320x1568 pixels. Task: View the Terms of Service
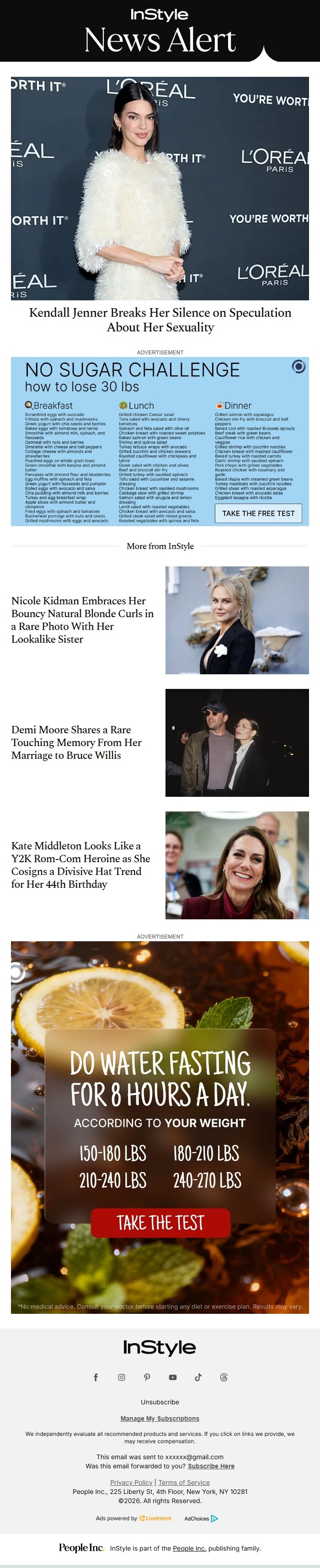(184, 1482)
